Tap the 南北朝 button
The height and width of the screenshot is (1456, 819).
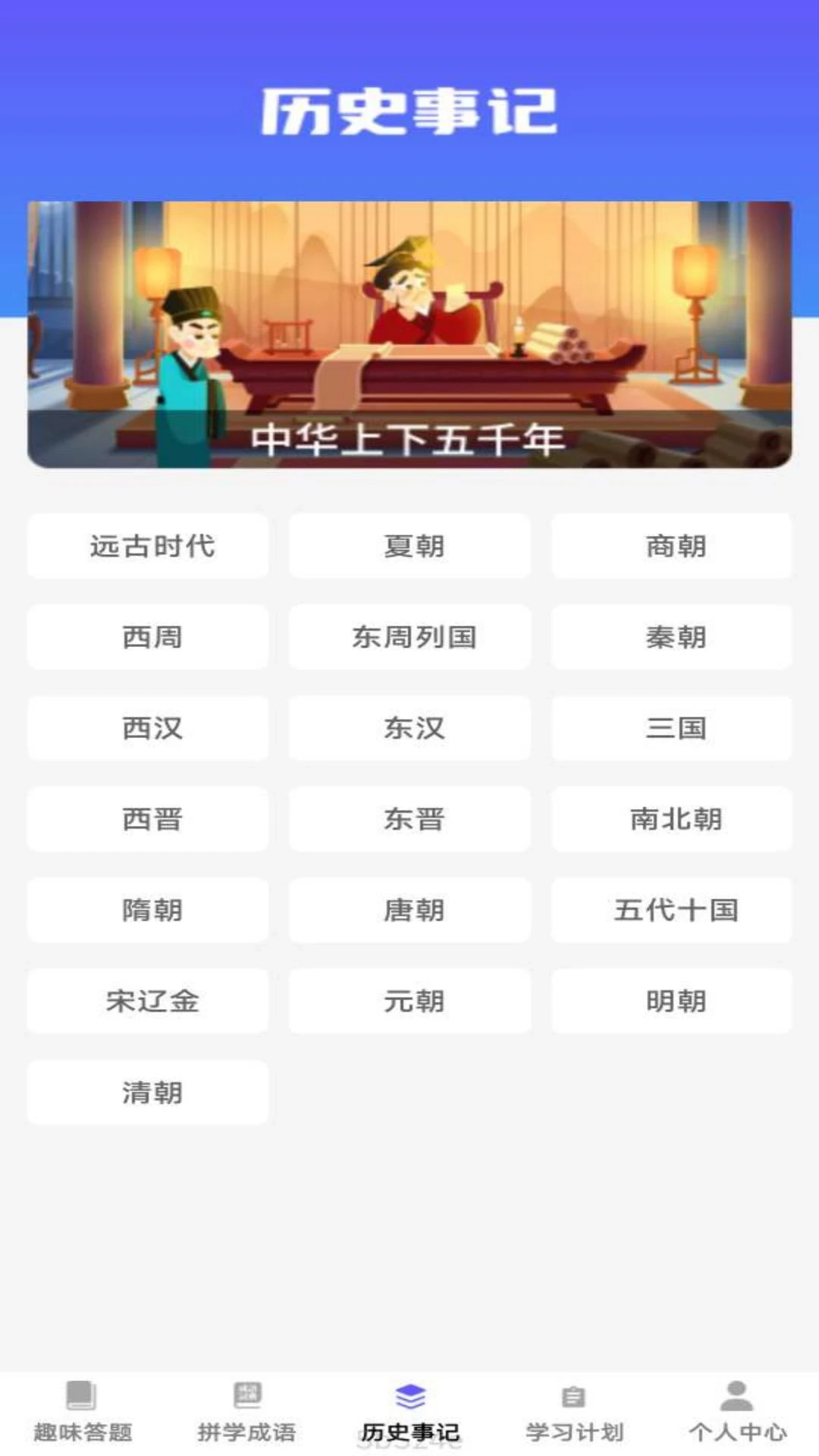671,819
